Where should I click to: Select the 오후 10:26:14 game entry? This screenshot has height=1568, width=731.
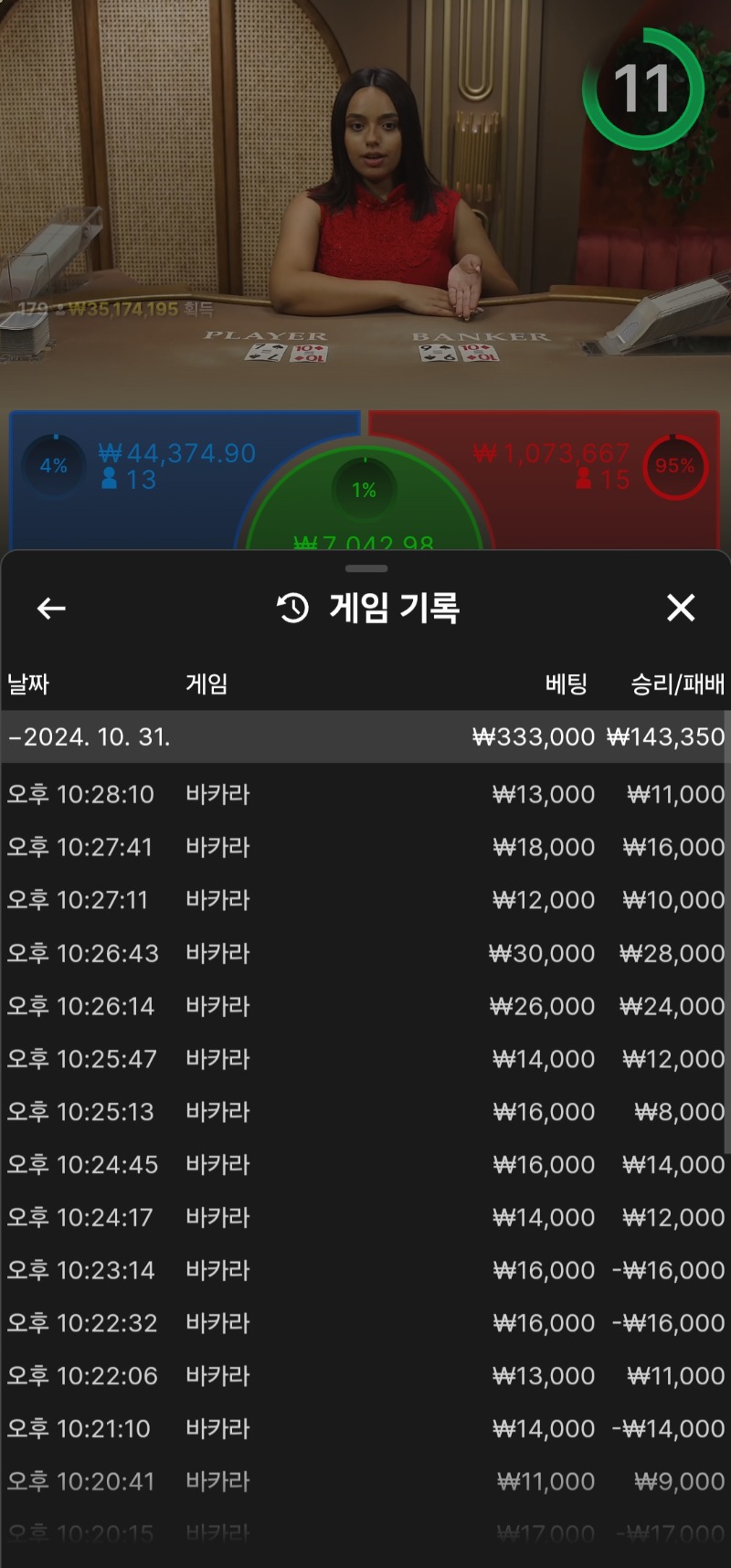(x=365, y=1006)
